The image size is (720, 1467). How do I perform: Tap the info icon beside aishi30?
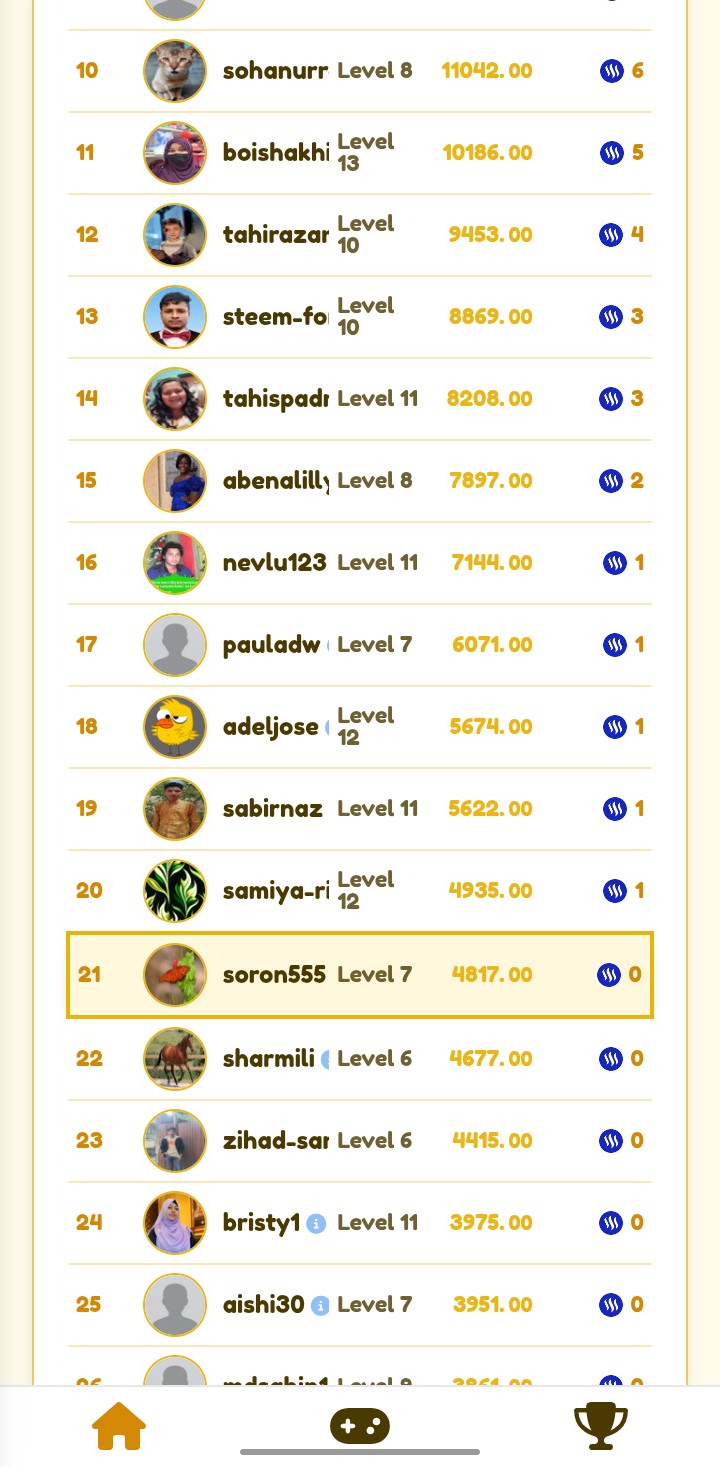point(320,1305)
